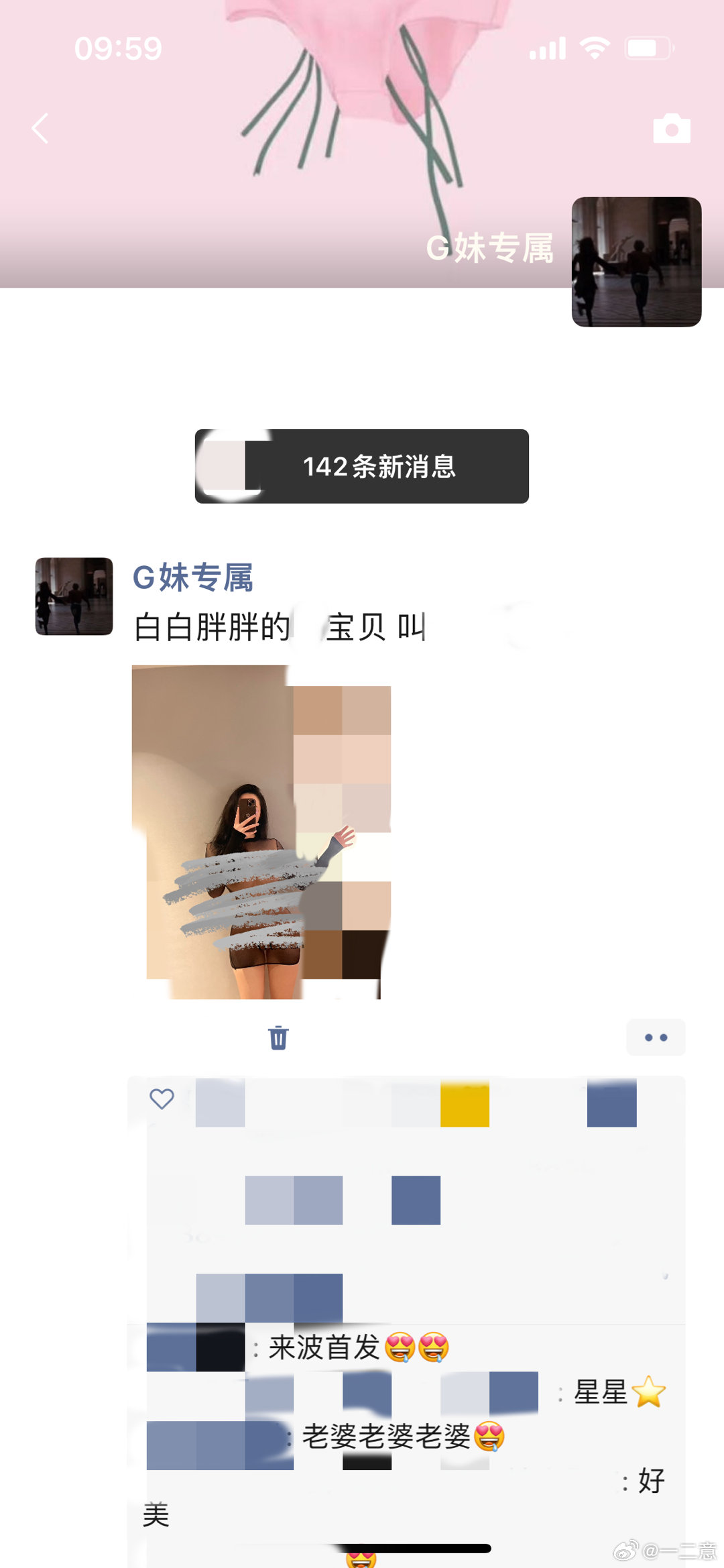Reply to the comment 星星
The height and width of the screenshot is (1568, 724).
[x=601, y=1392]
